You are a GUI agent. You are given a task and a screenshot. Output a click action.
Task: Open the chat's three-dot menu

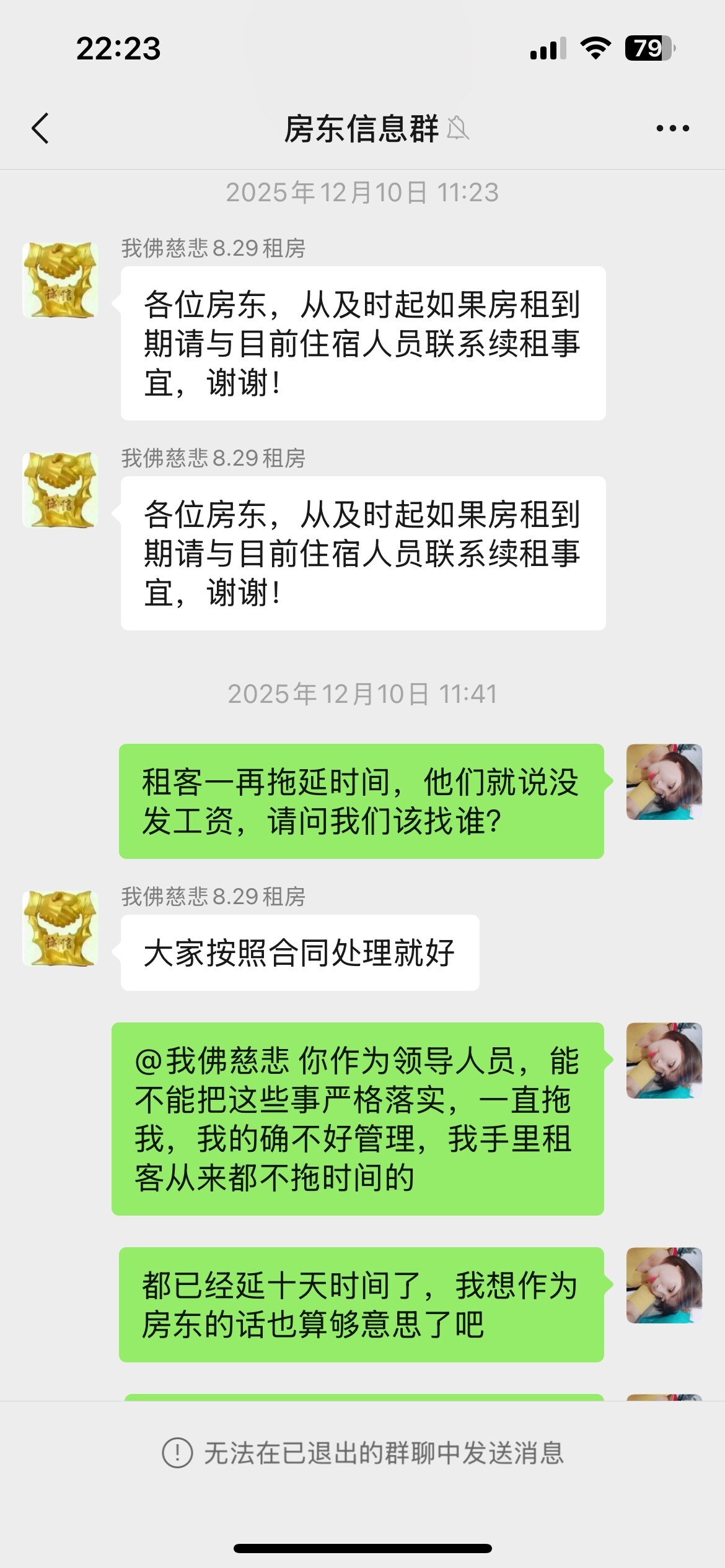coord(672,129)
